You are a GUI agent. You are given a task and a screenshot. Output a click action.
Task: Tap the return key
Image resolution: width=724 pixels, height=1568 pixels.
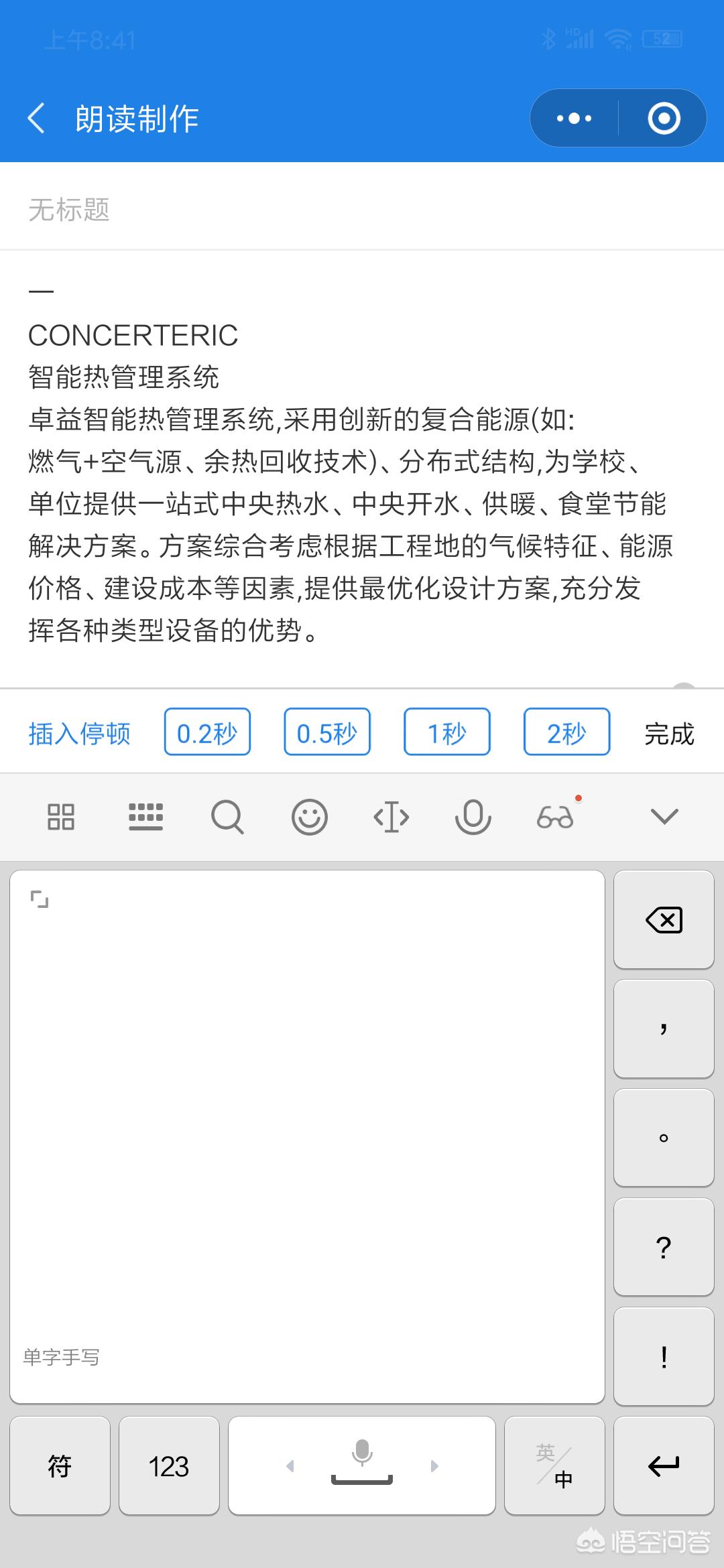tap(664, 1465)
